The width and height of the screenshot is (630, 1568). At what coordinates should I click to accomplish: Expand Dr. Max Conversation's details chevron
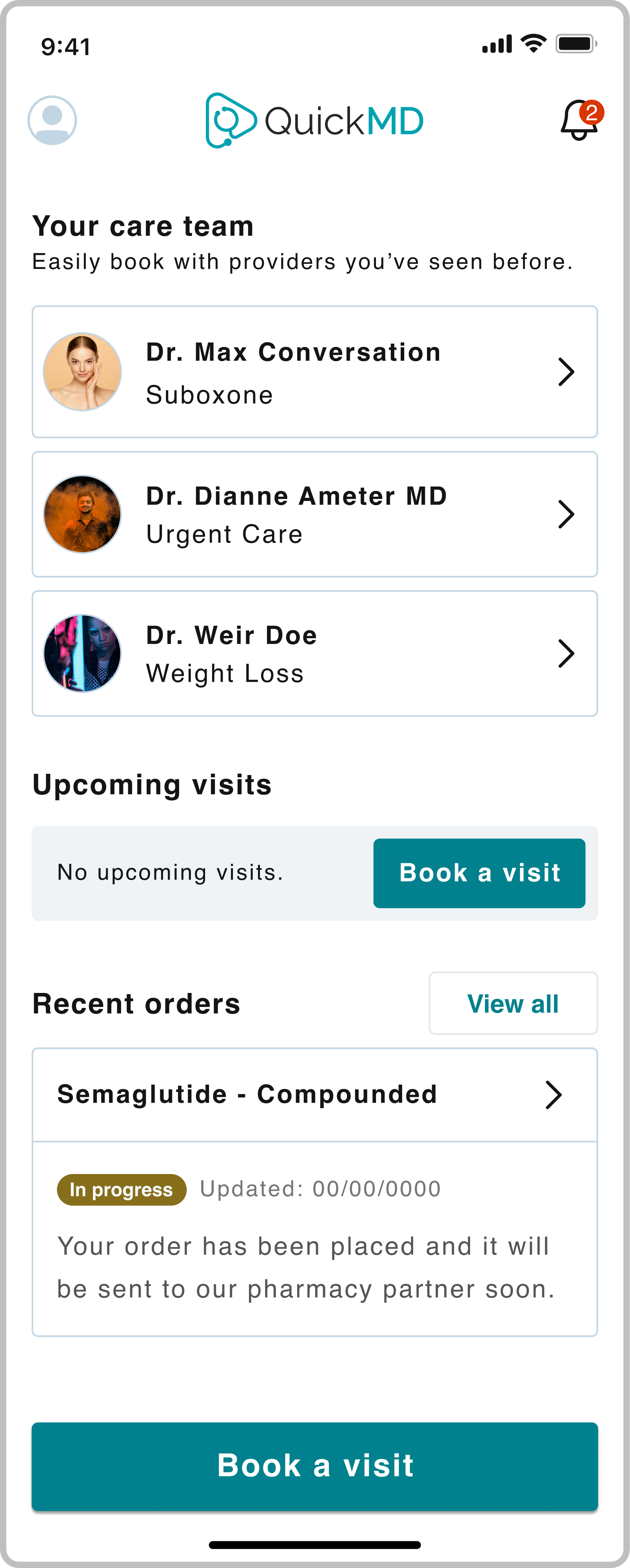coord(565,372)
